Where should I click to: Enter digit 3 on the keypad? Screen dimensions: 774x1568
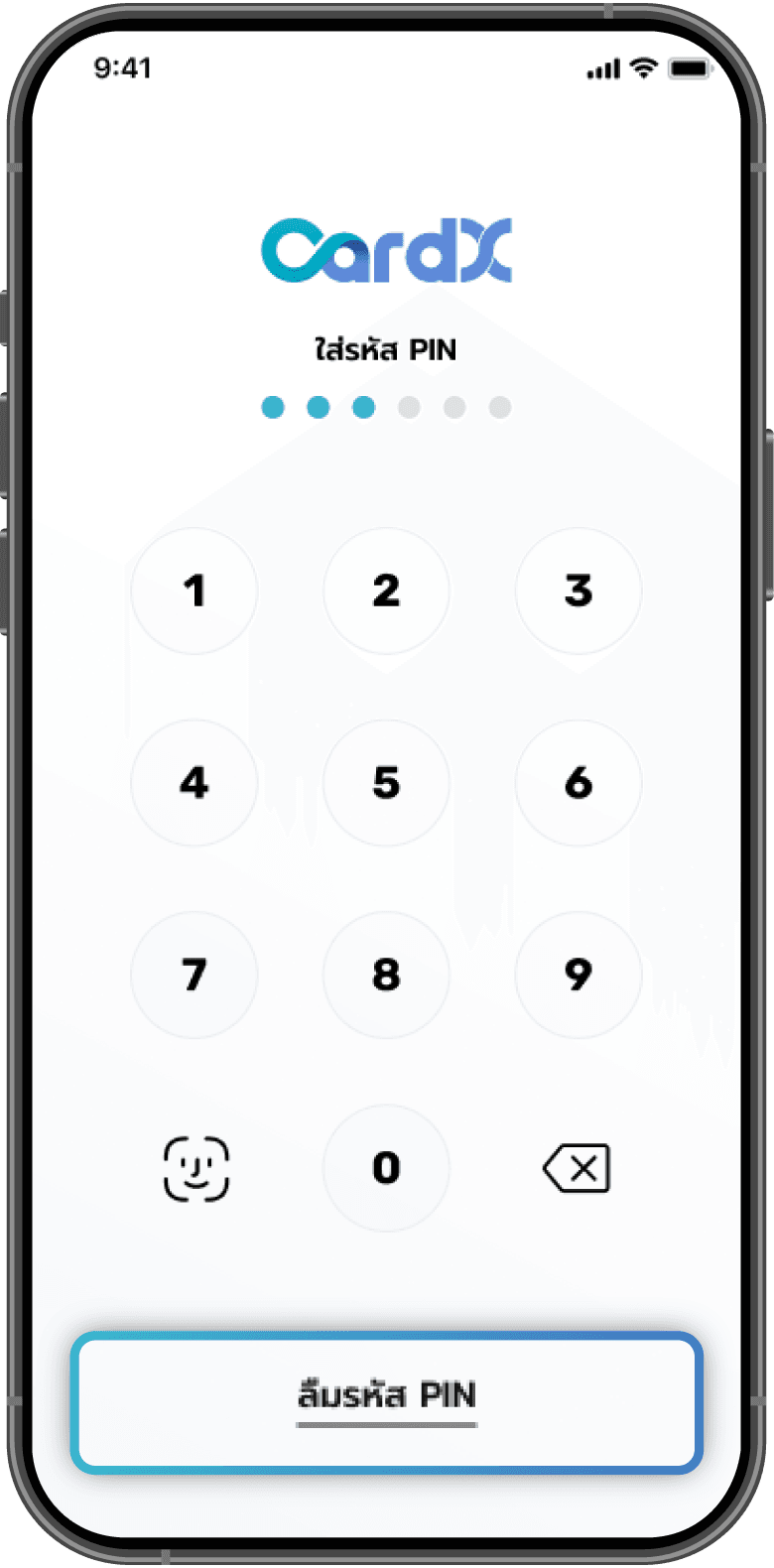pos(579,590)
